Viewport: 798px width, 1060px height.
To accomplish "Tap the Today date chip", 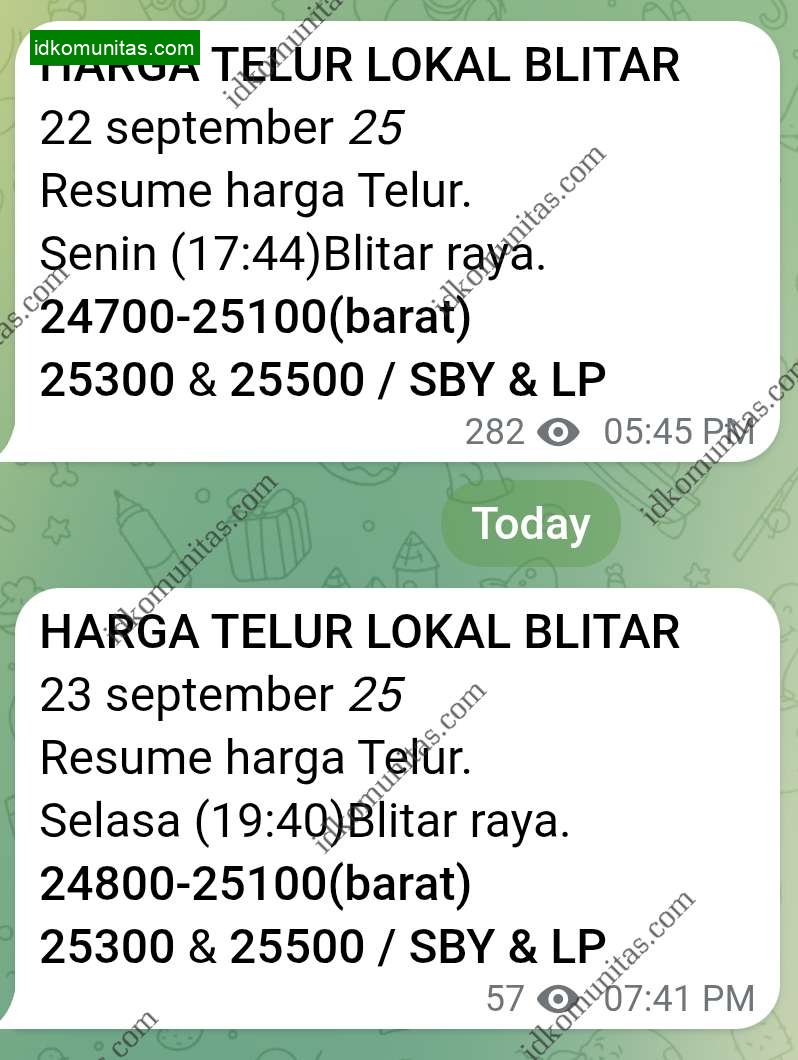I will point(531,525).
